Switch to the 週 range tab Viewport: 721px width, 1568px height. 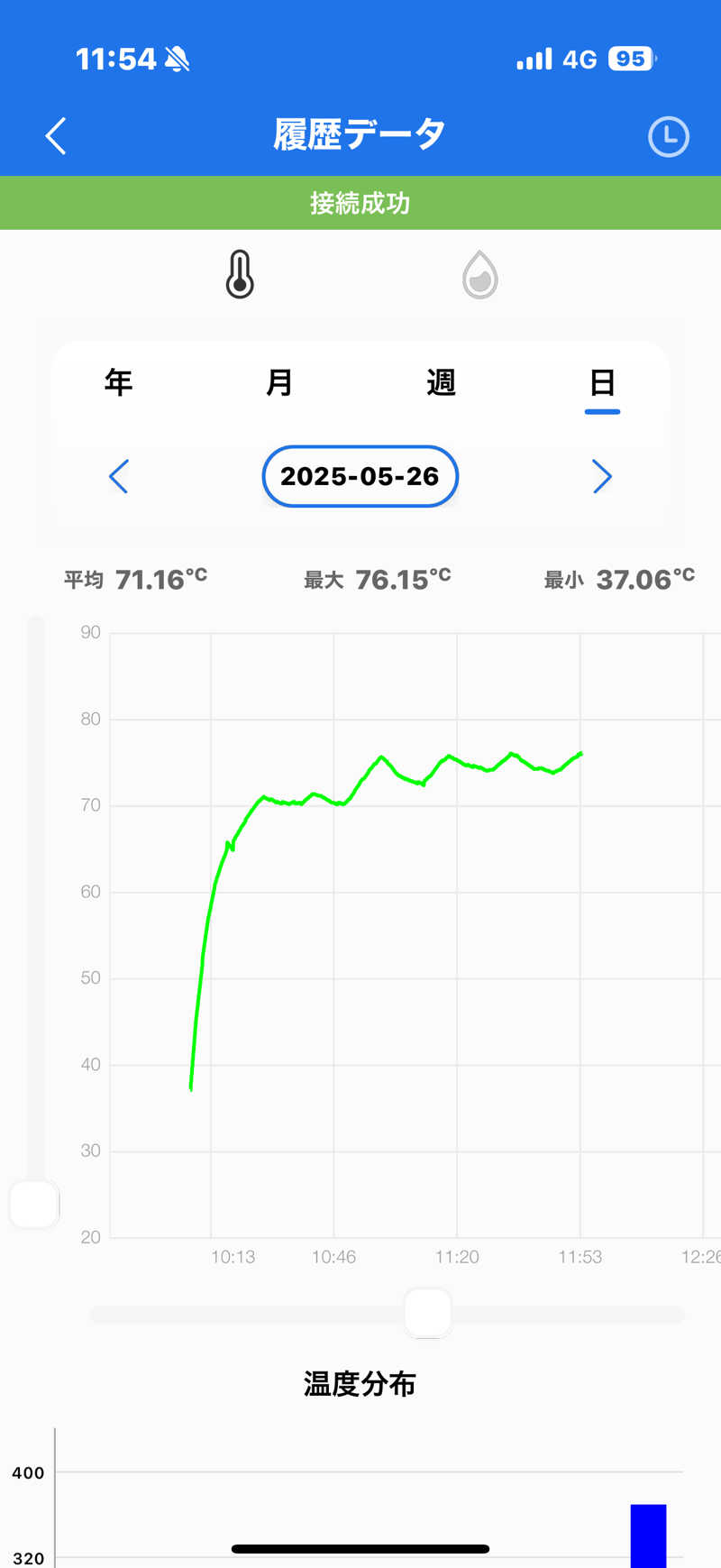tap(441, 382)
